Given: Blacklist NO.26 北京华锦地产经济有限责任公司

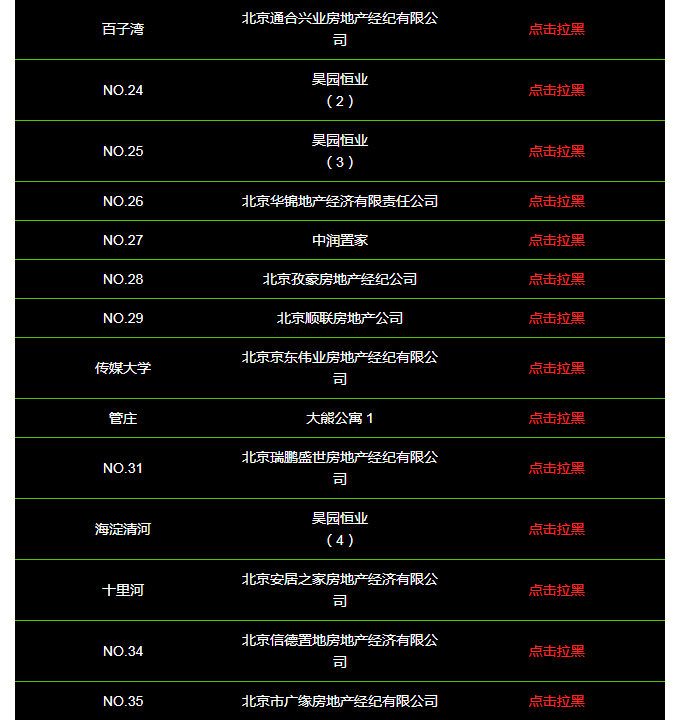Looking at the screenshot, I should point(556,201).
